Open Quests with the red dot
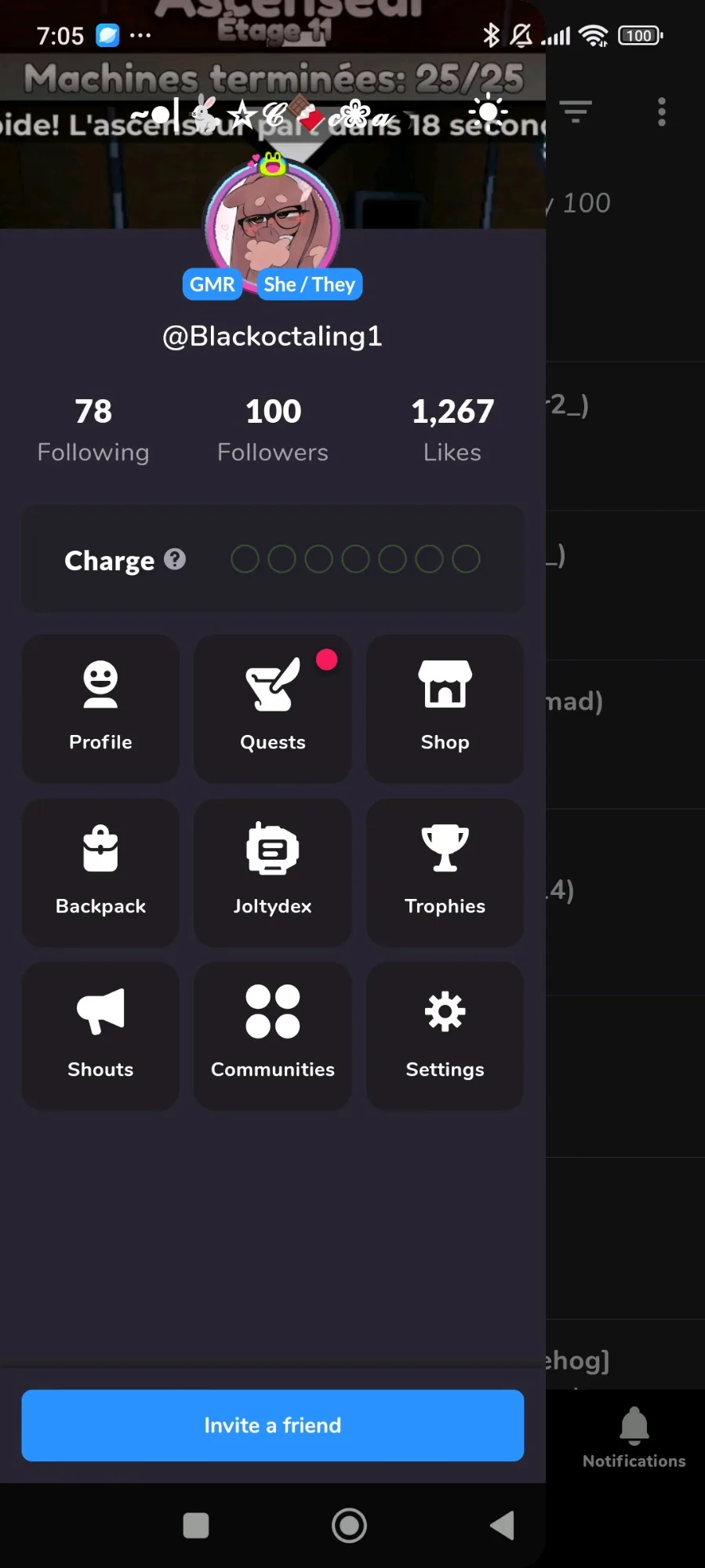705x1568 pixels. coord(272,708)
